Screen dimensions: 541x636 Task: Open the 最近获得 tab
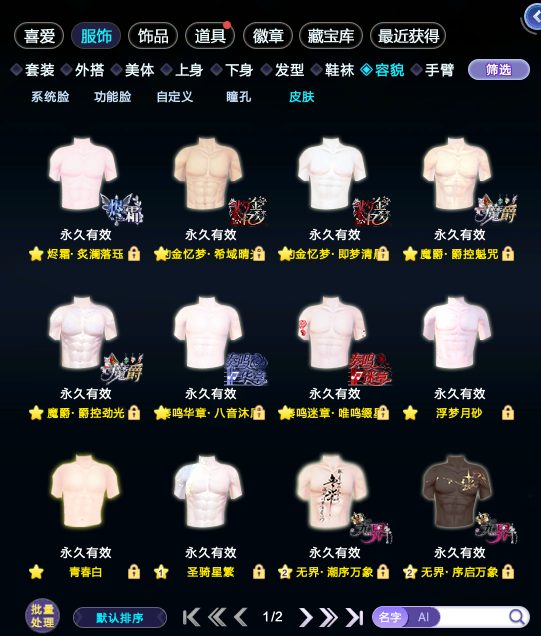pyautogui.click(x=408, y=36)
